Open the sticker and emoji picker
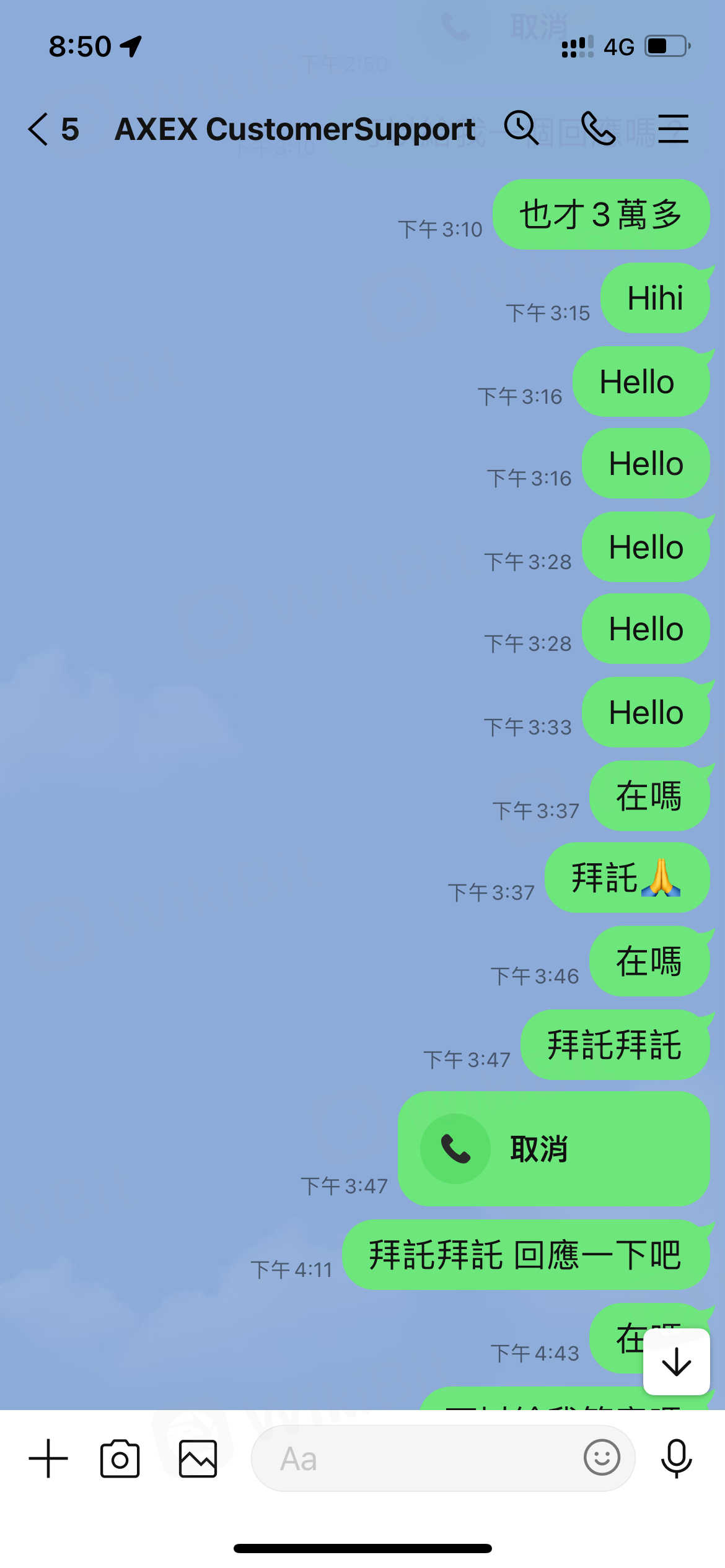This screenshot has height=1568, width=725. coord(601,1457)
